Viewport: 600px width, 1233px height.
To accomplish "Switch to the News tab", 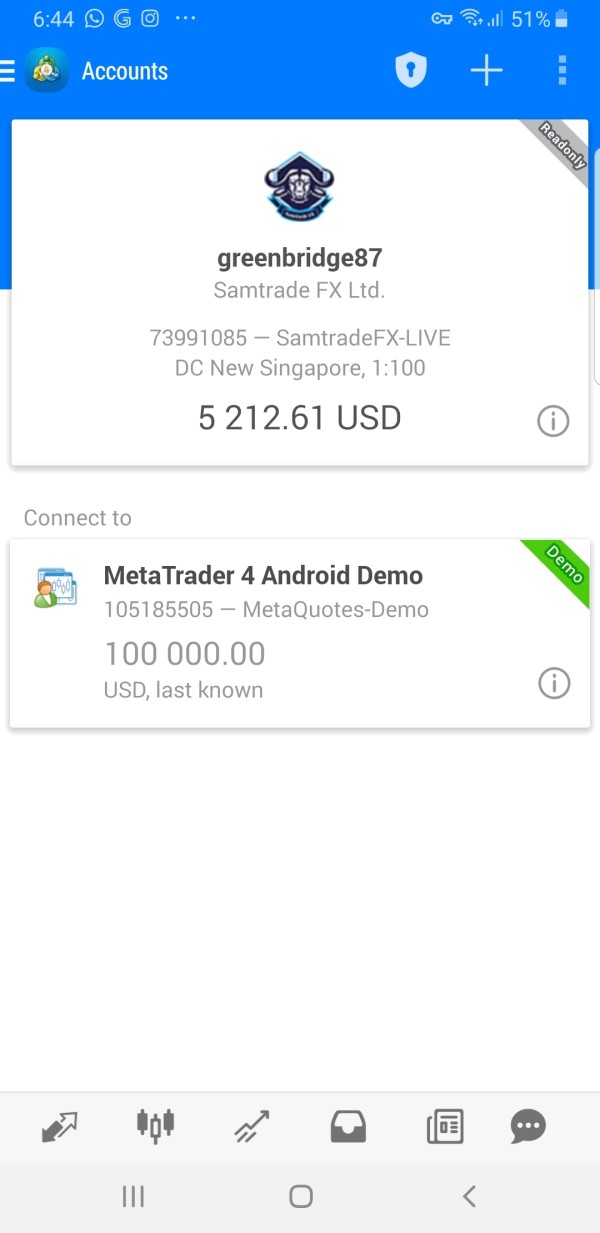I will tap(444, 1127).
